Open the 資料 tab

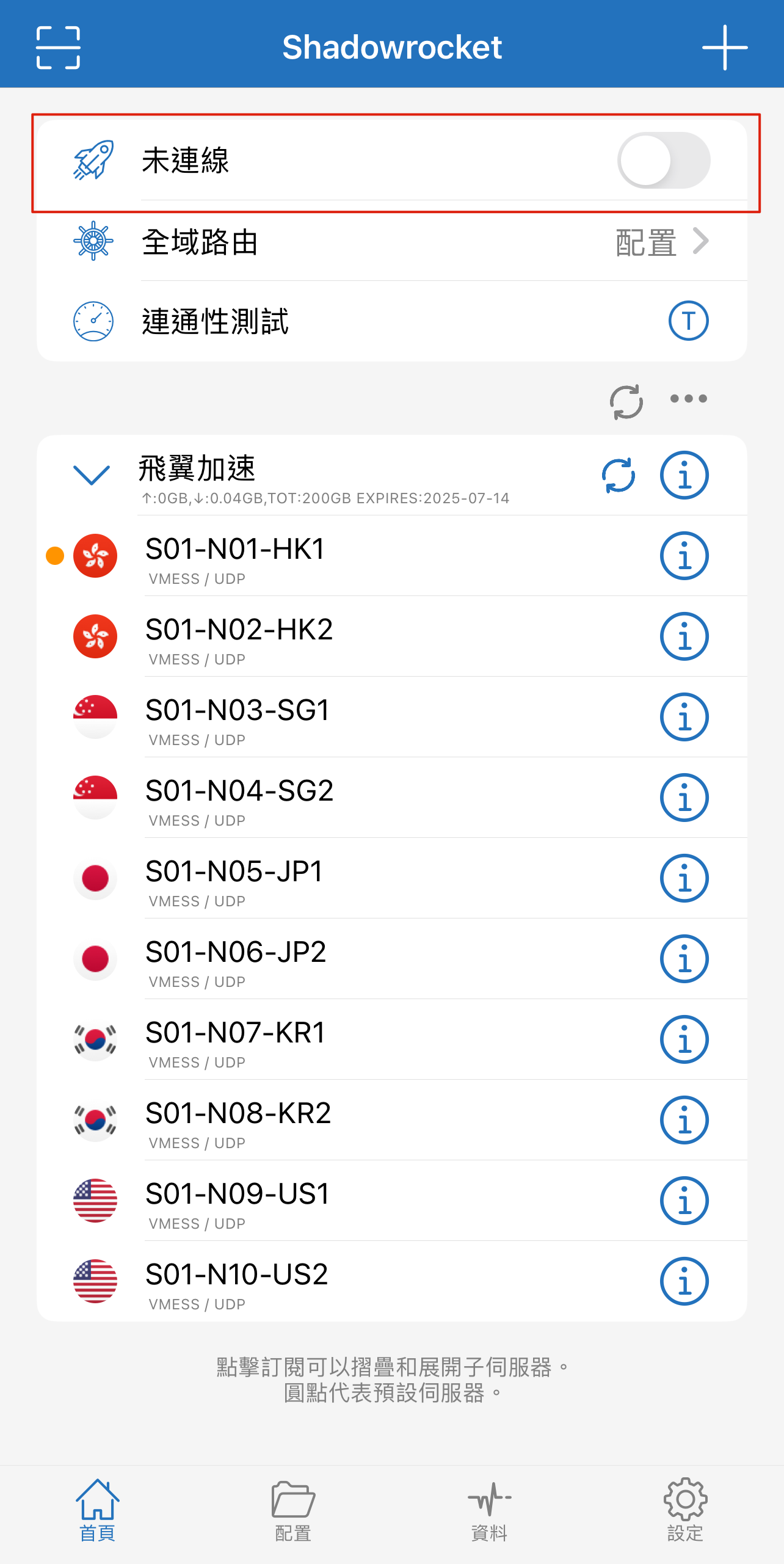488,1508
